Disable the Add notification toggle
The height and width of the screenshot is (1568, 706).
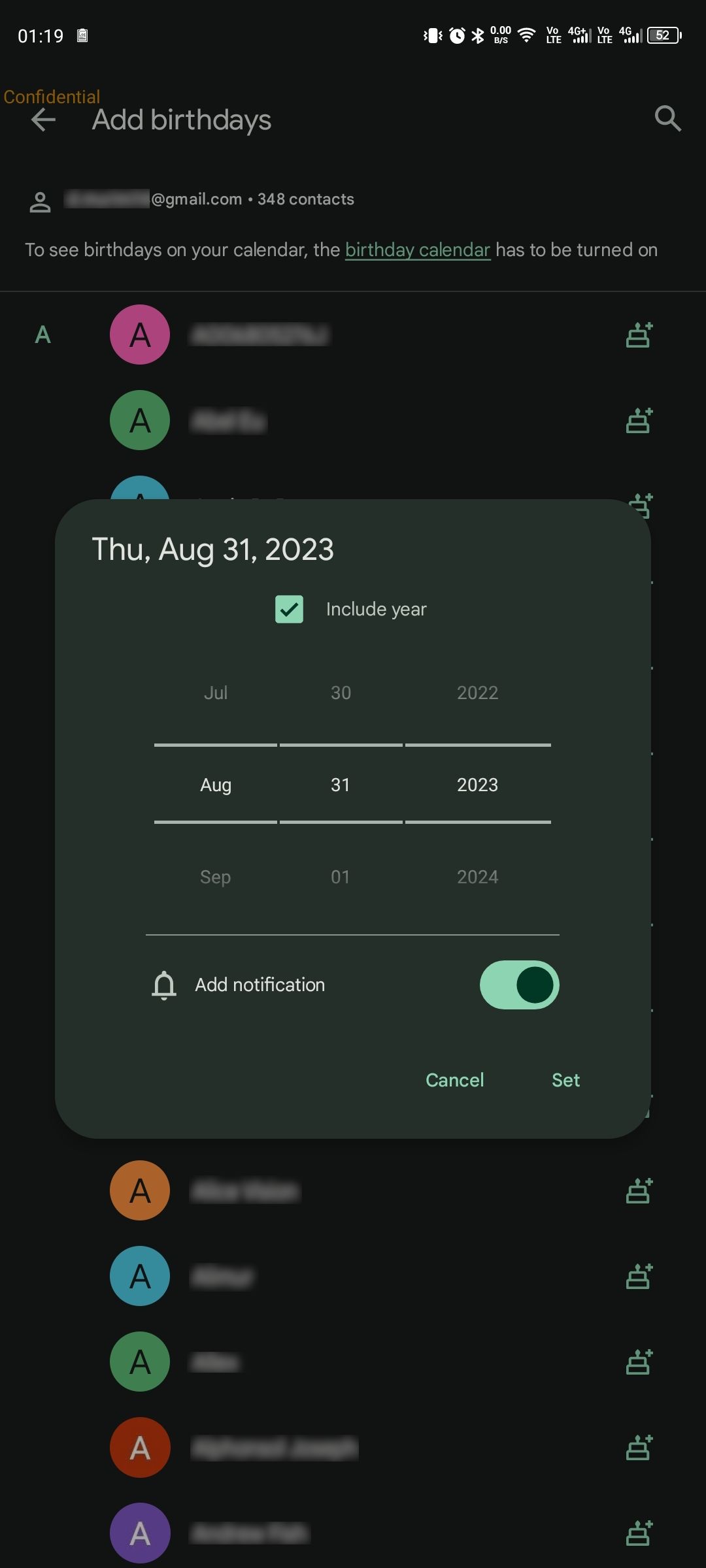click(519, 985)
